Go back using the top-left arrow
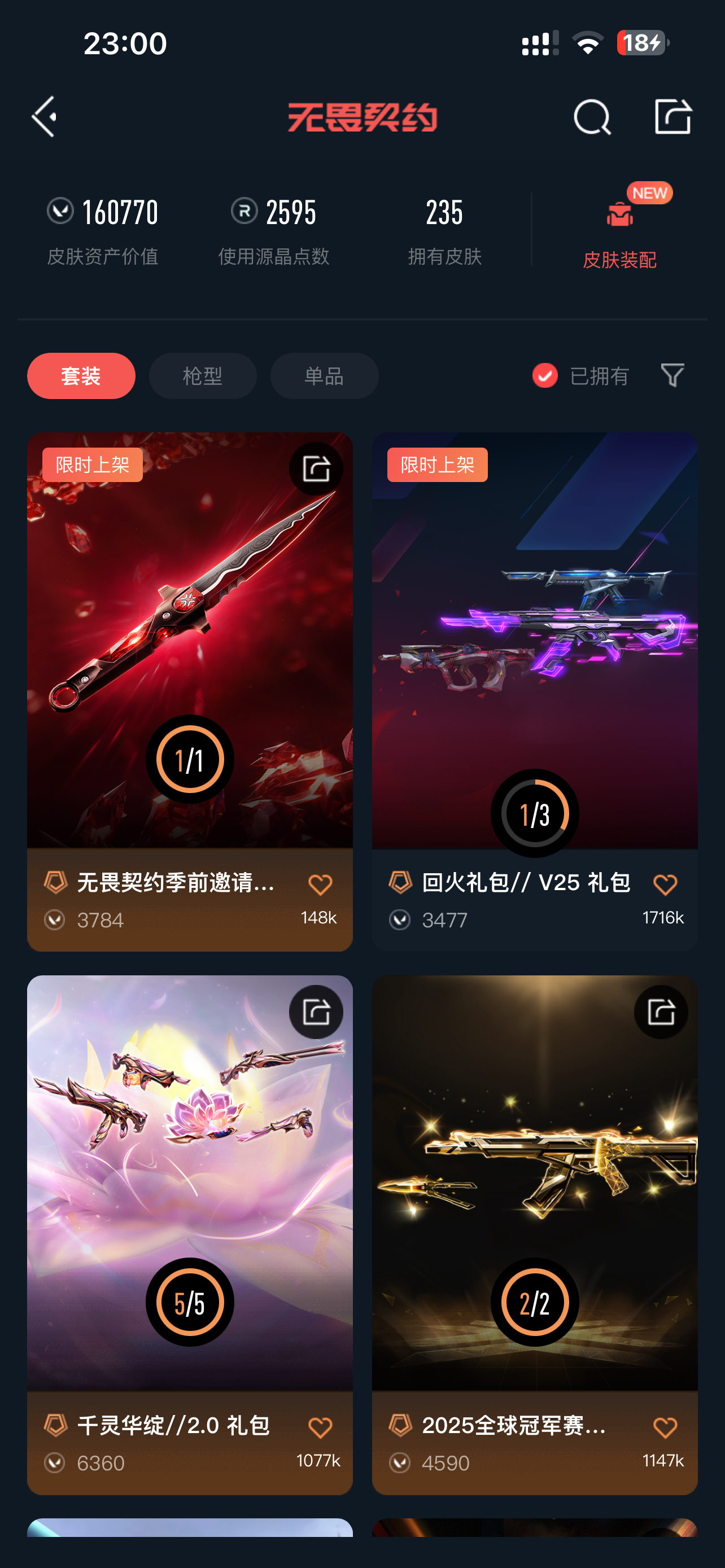Viewport: 725px width, 1568px height. click(x=45, y=116)
